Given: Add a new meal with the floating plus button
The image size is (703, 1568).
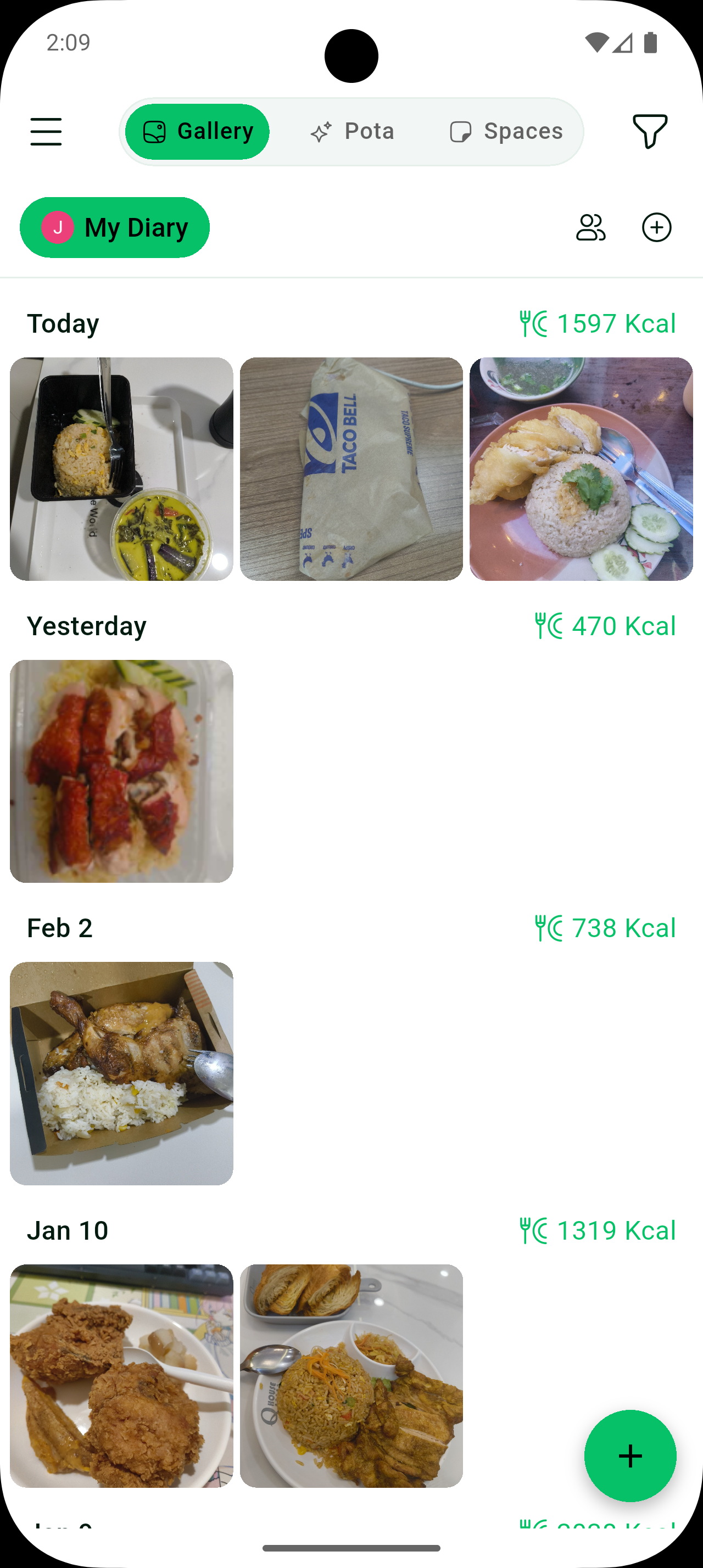Looking at the screenshot, I should click(x=630, y=1456).
